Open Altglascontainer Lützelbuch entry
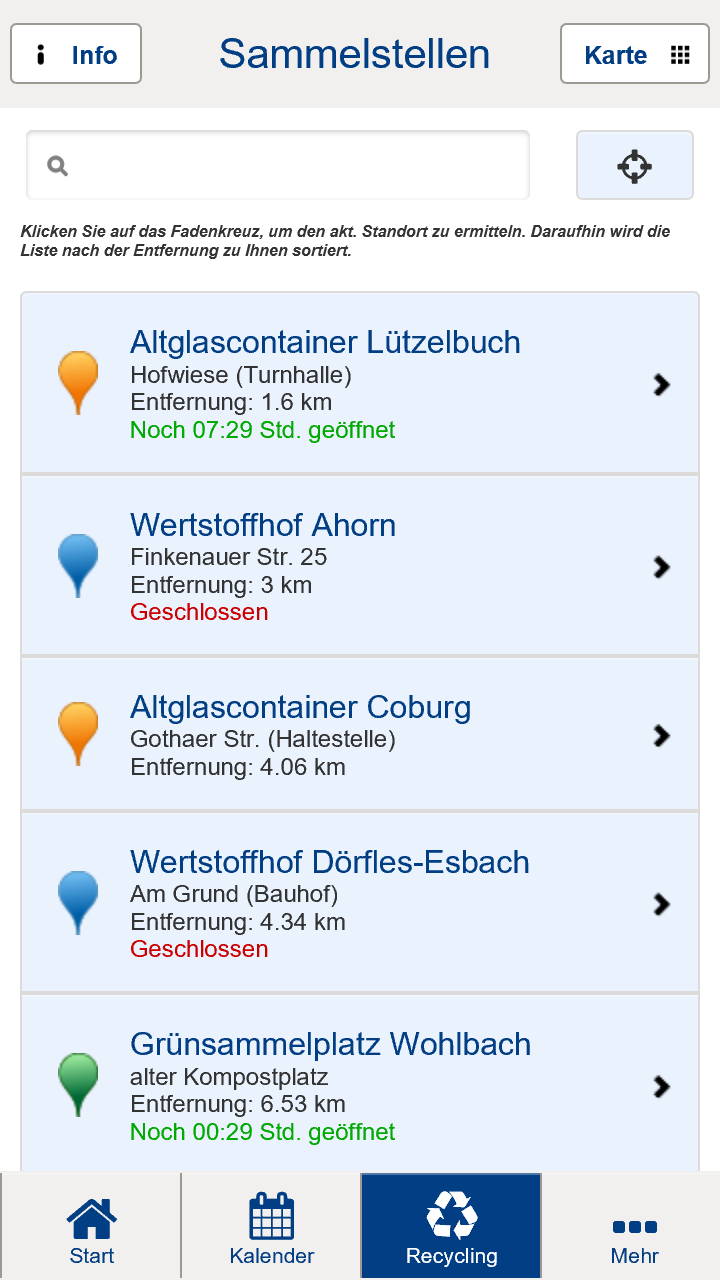The image size is (720, 1280). tap(360, 384)
